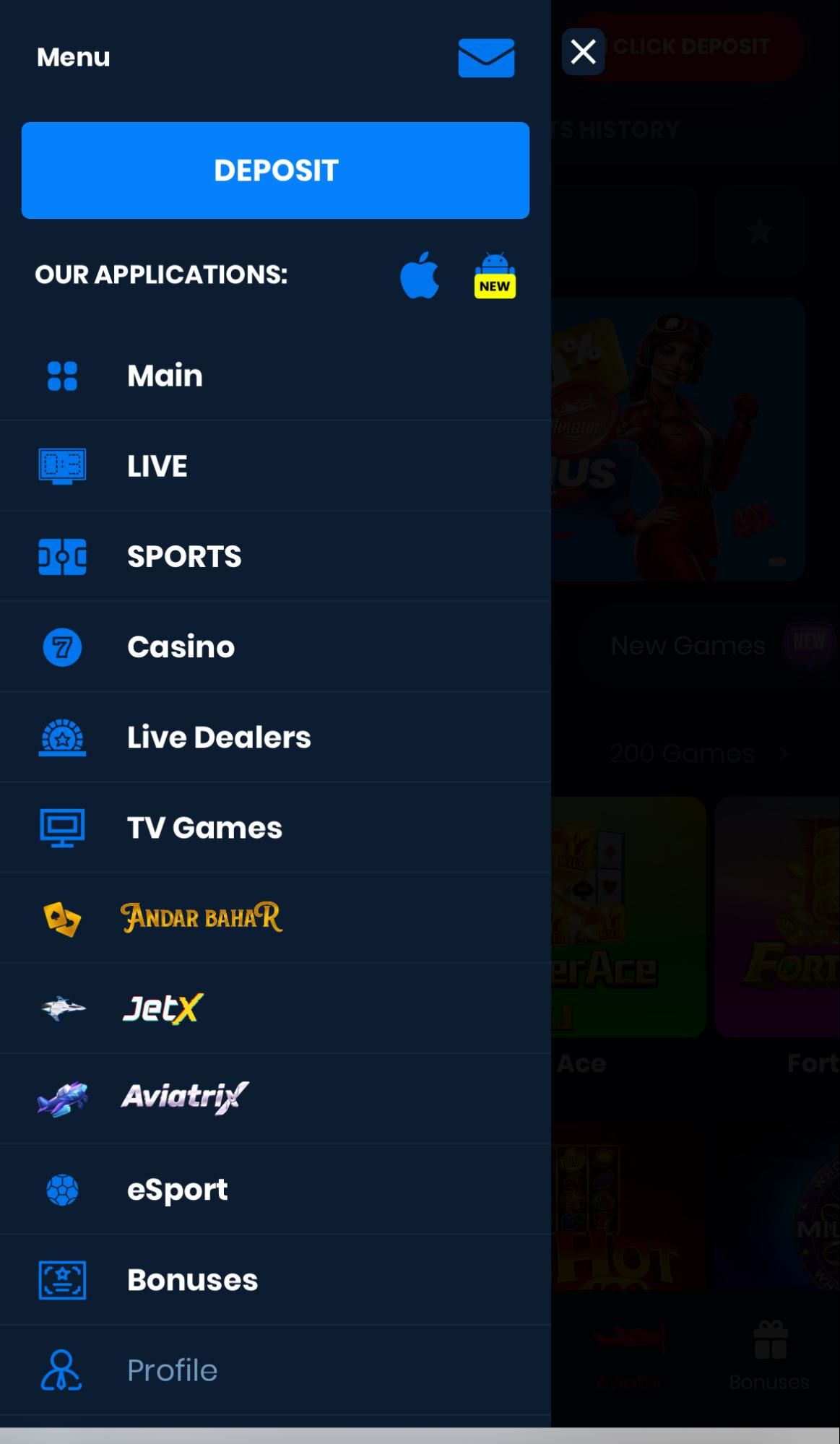Select the LIVE scoreboard icon

[62, 465]
